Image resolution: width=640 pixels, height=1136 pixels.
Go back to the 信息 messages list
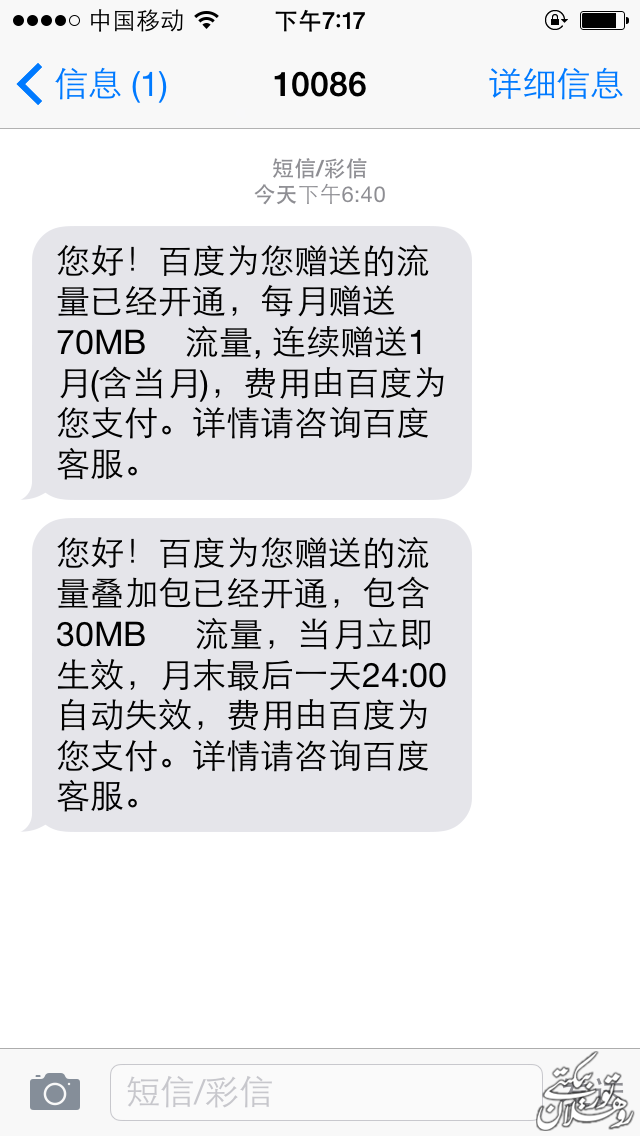(90, 85)
